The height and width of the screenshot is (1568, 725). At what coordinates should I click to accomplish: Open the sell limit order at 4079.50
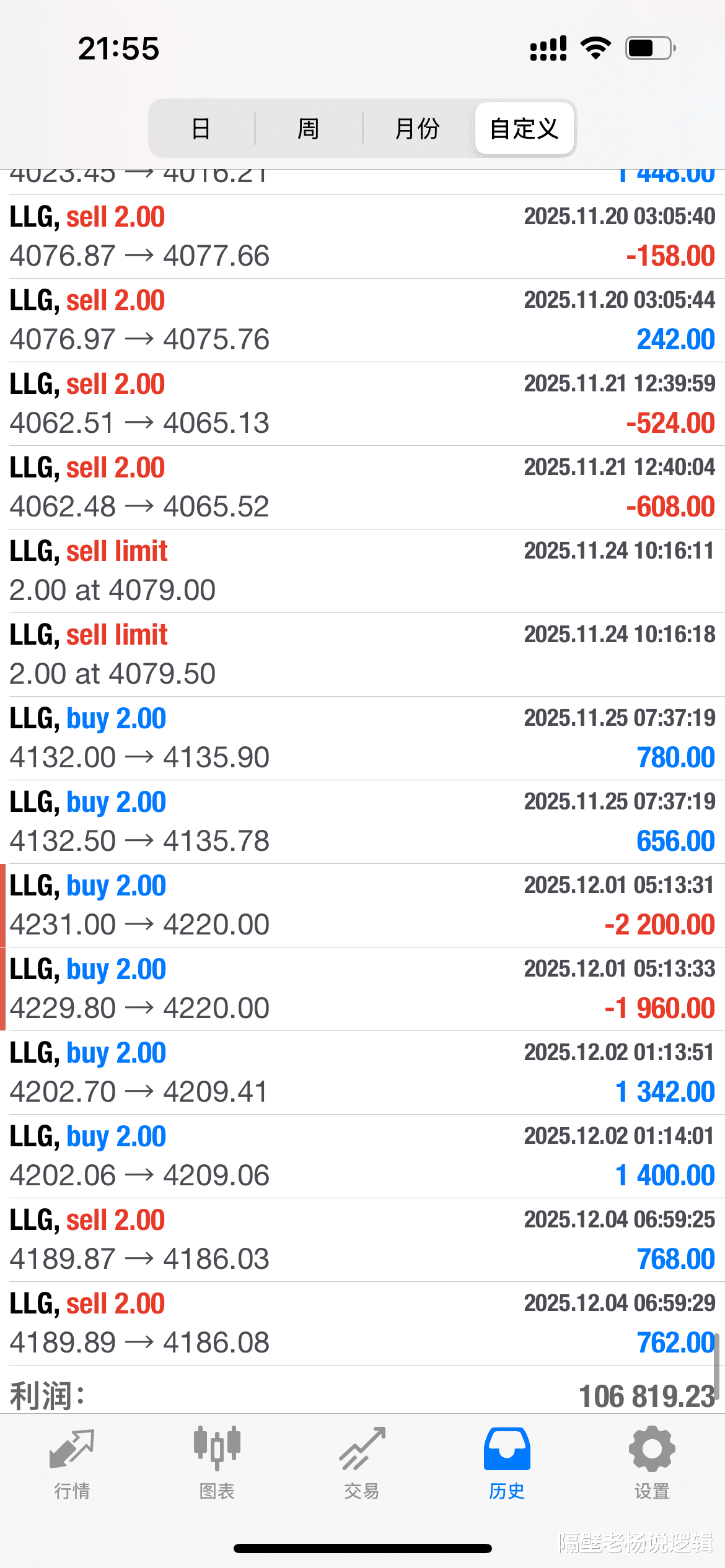coord(362,655)
